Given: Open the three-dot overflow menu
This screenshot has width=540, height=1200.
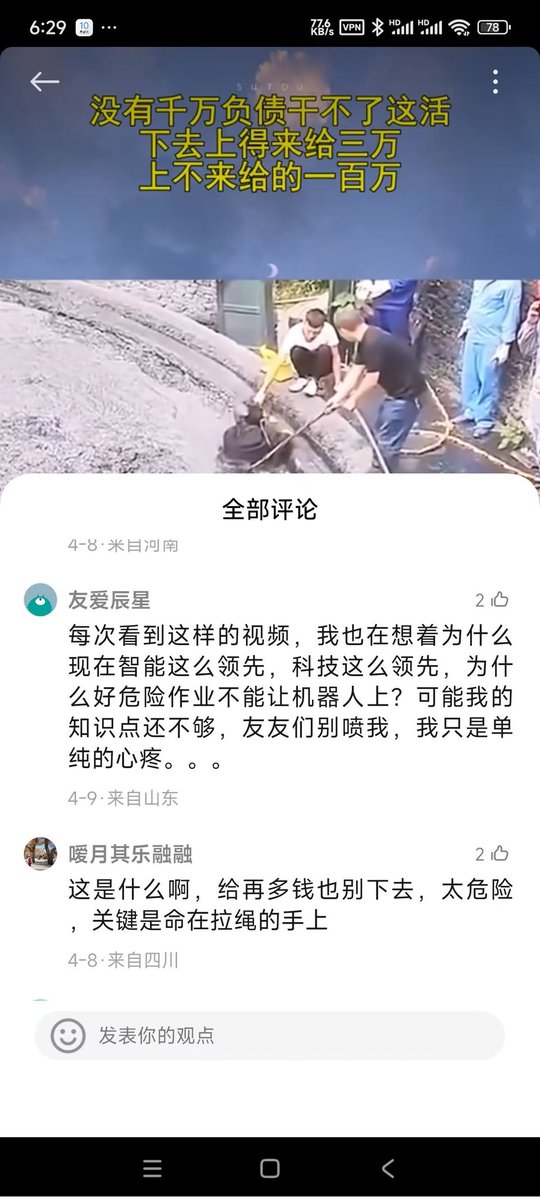Looking at the screenshot, I should tap(495, 82).
